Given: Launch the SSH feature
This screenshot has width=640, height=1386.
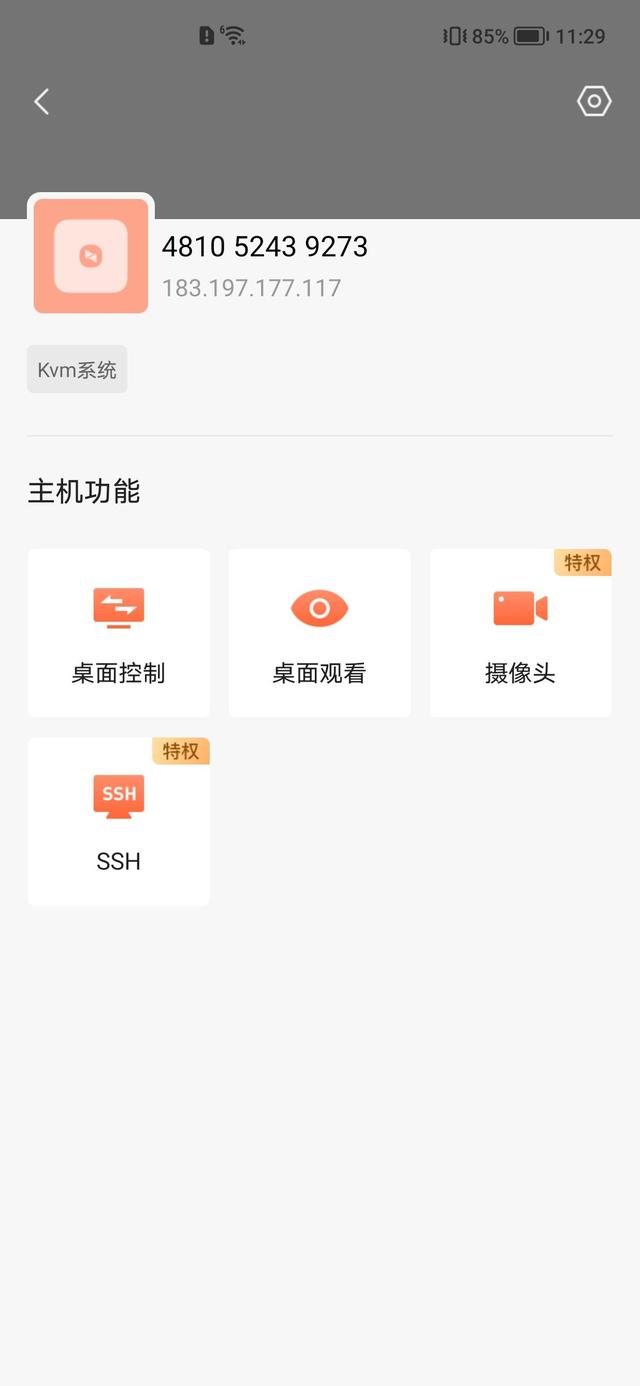Looking at the screenshot, I should point(119,821).
